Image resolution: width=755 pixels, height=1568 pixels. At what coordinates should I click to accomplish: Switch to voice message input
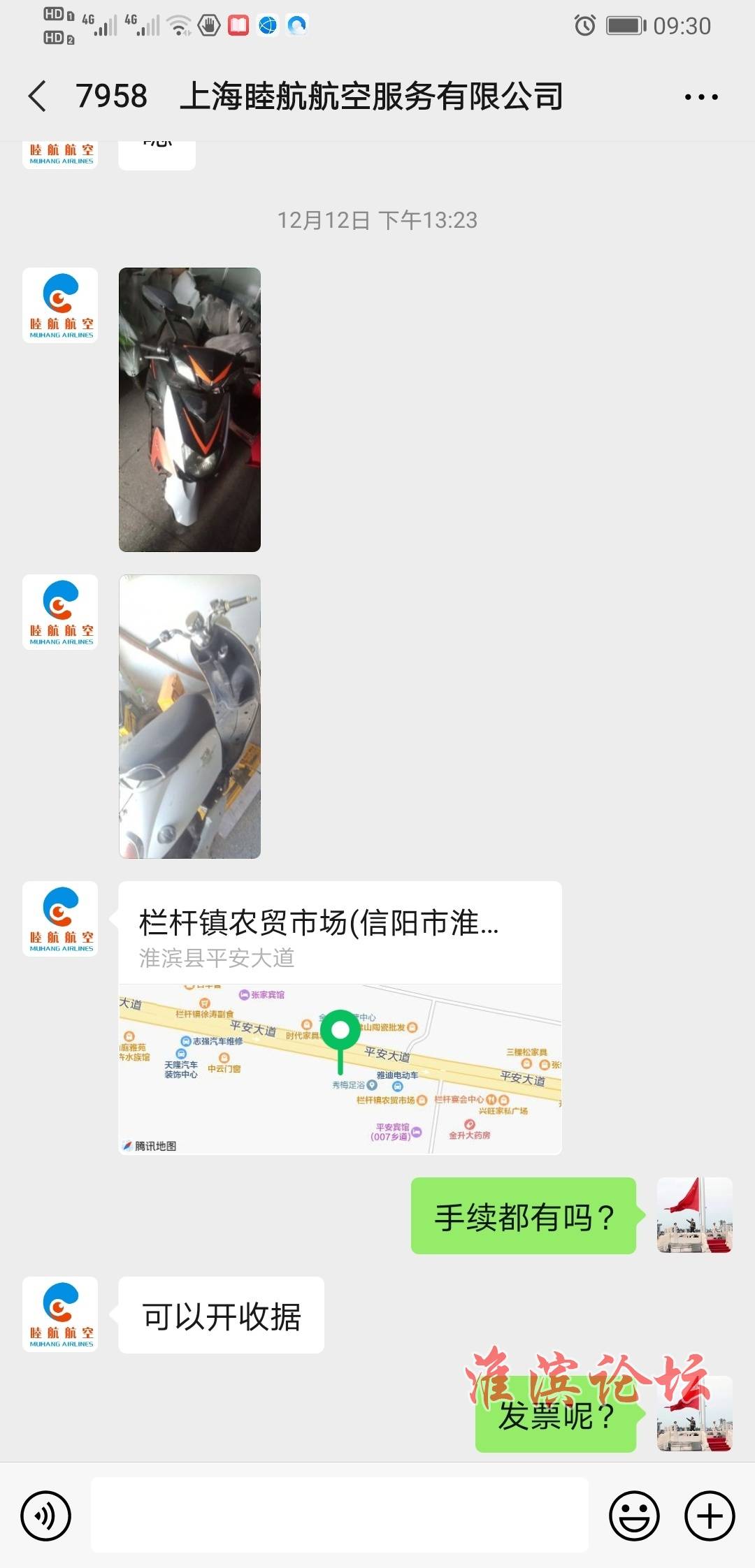tap(46, 1516)
